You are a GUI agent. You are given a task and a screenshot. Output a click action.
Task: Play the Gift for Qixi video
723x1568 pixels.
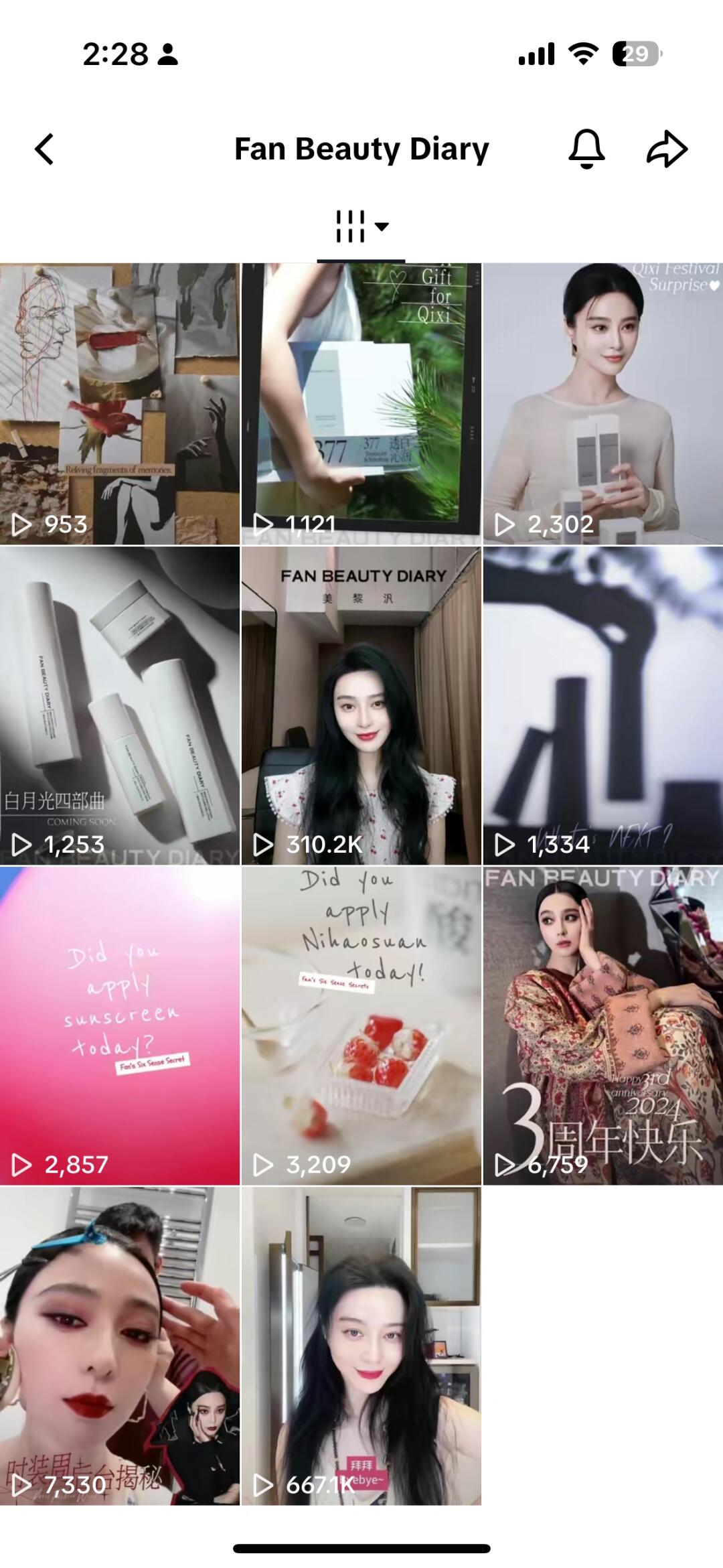tap(361, 403)
